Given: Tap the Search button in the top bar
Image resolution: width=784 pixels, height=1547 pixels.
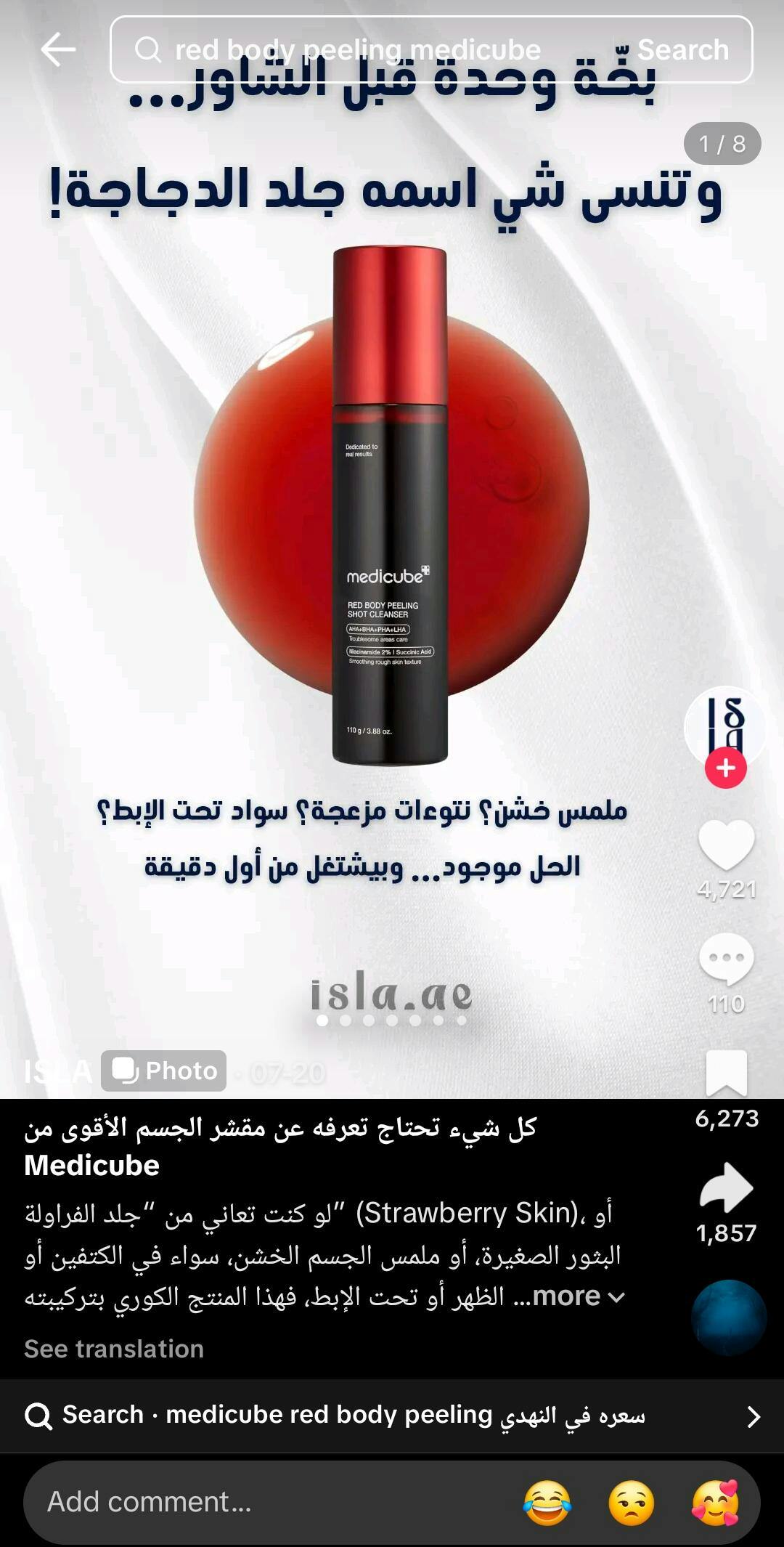Looking at the screenshot, I should (x=682, y=49).
